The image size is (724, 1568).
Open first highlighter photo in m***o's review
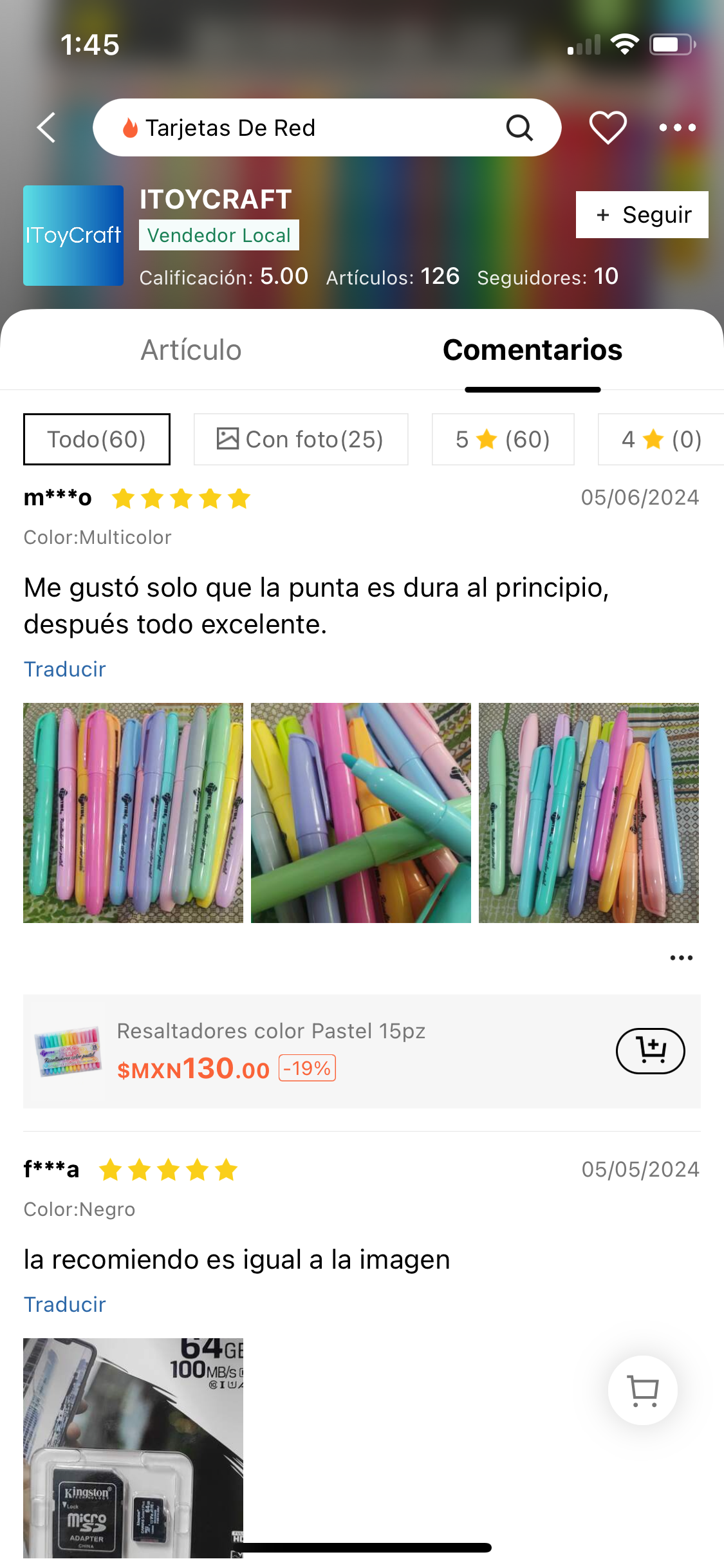[133, 813]
